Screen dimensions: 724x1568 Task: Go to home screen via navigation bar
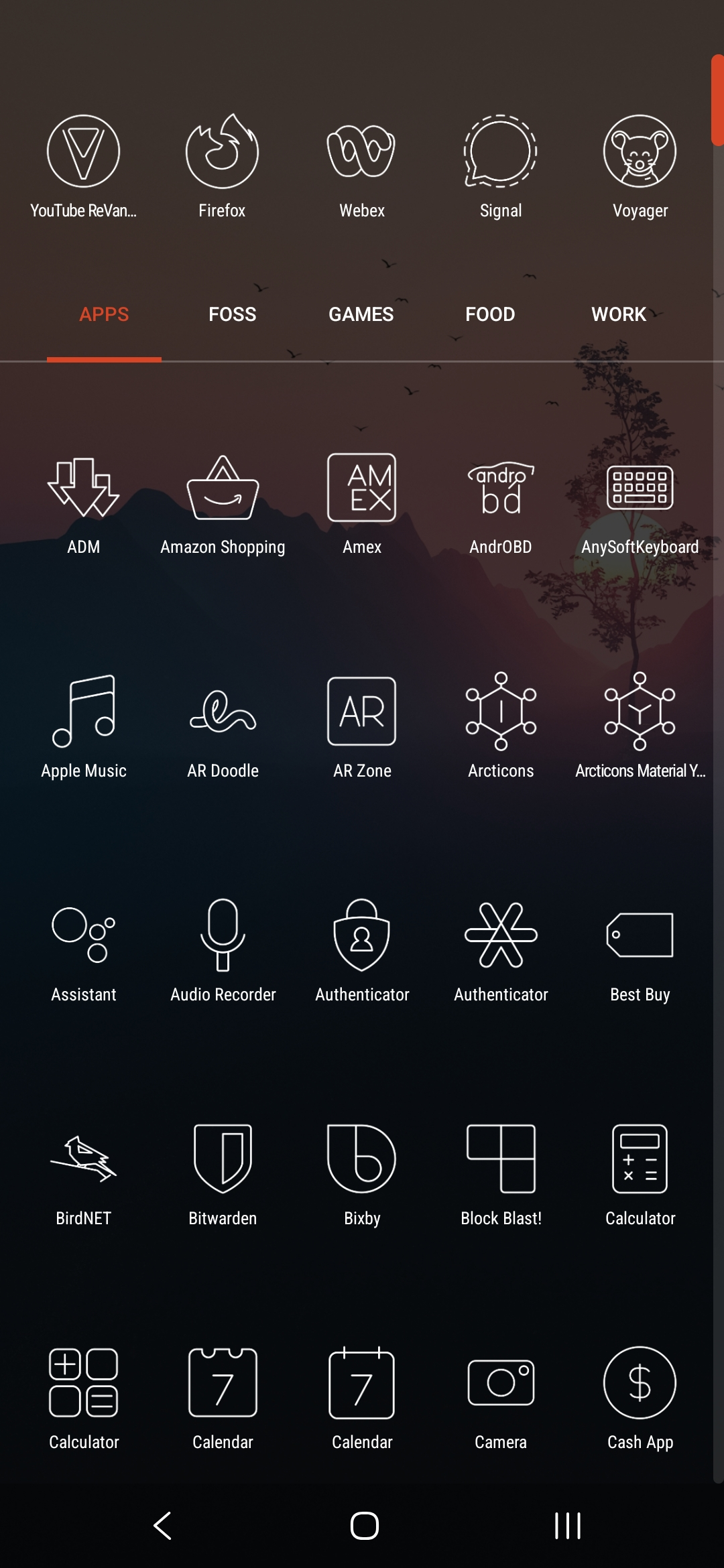[364, 1526]
